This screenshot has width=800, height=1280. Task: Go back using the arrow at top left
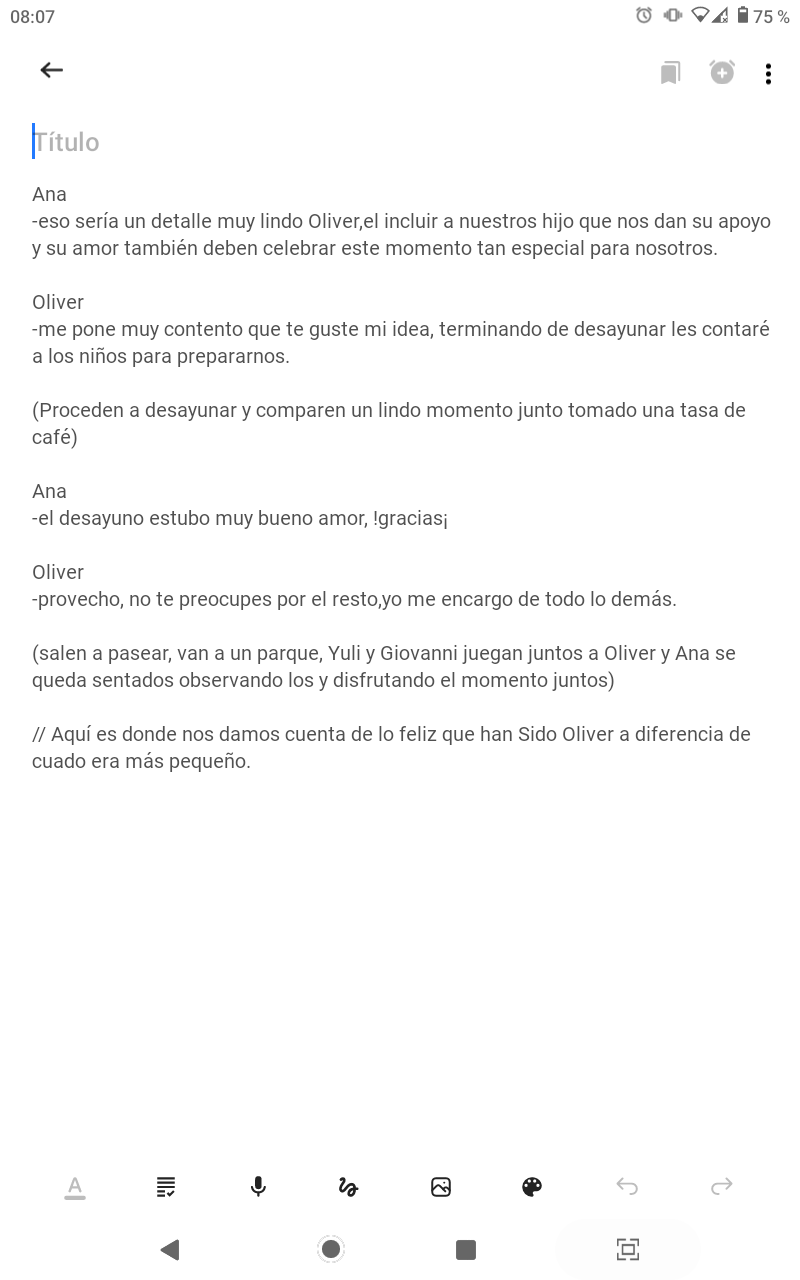click(52, 70)
